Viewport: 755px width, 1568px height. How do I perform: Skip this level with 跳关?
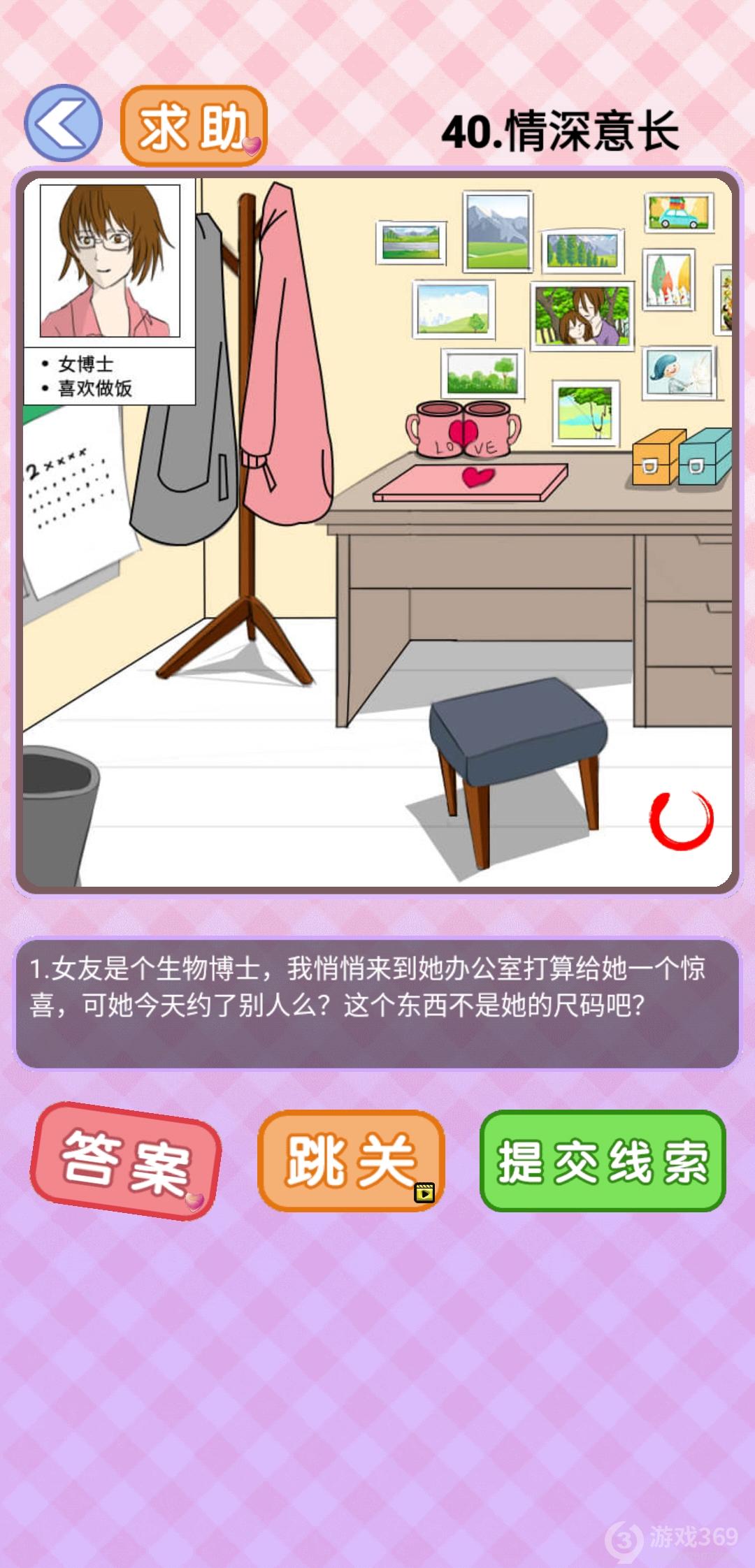351,1161
